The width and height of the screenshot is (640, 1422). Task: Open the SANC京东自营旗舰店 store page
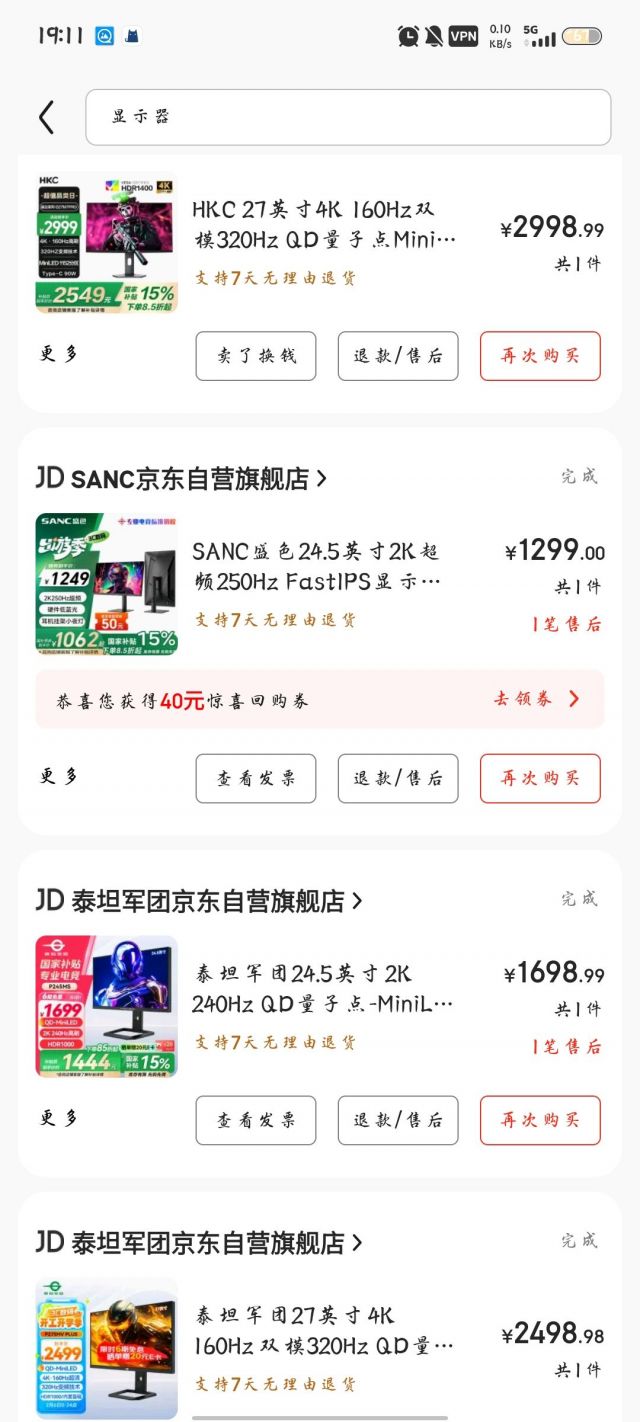coord(181,479)
